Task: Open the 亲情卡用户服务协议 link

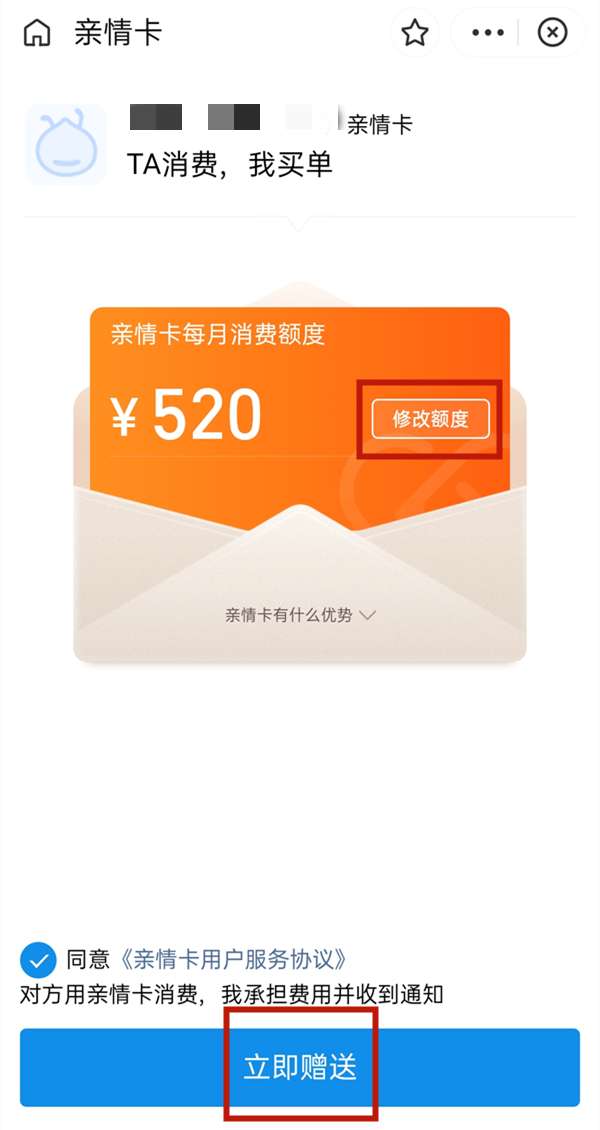Action: 234,959
